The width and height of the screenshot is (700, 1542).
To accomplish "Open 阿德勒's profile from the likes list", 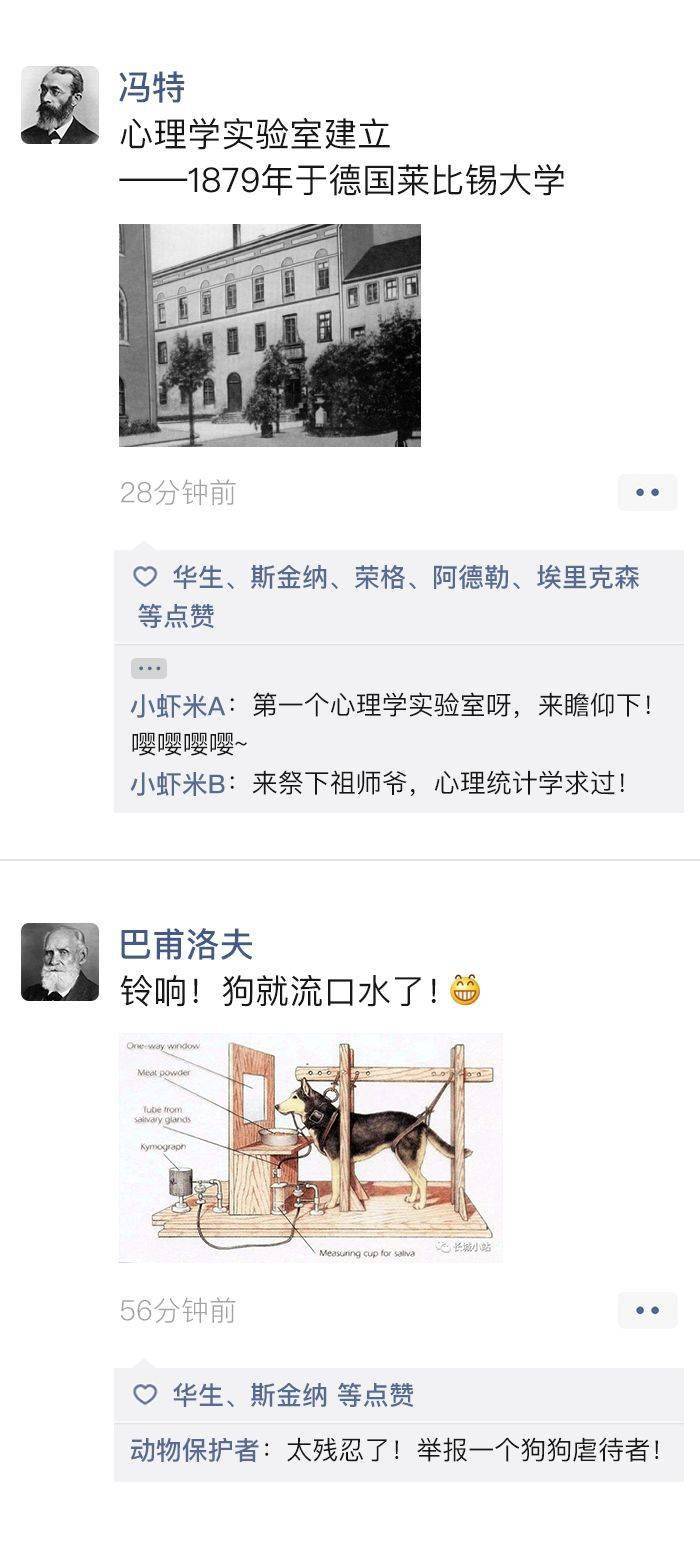I will pyautogui.click(x=471, y=578).
